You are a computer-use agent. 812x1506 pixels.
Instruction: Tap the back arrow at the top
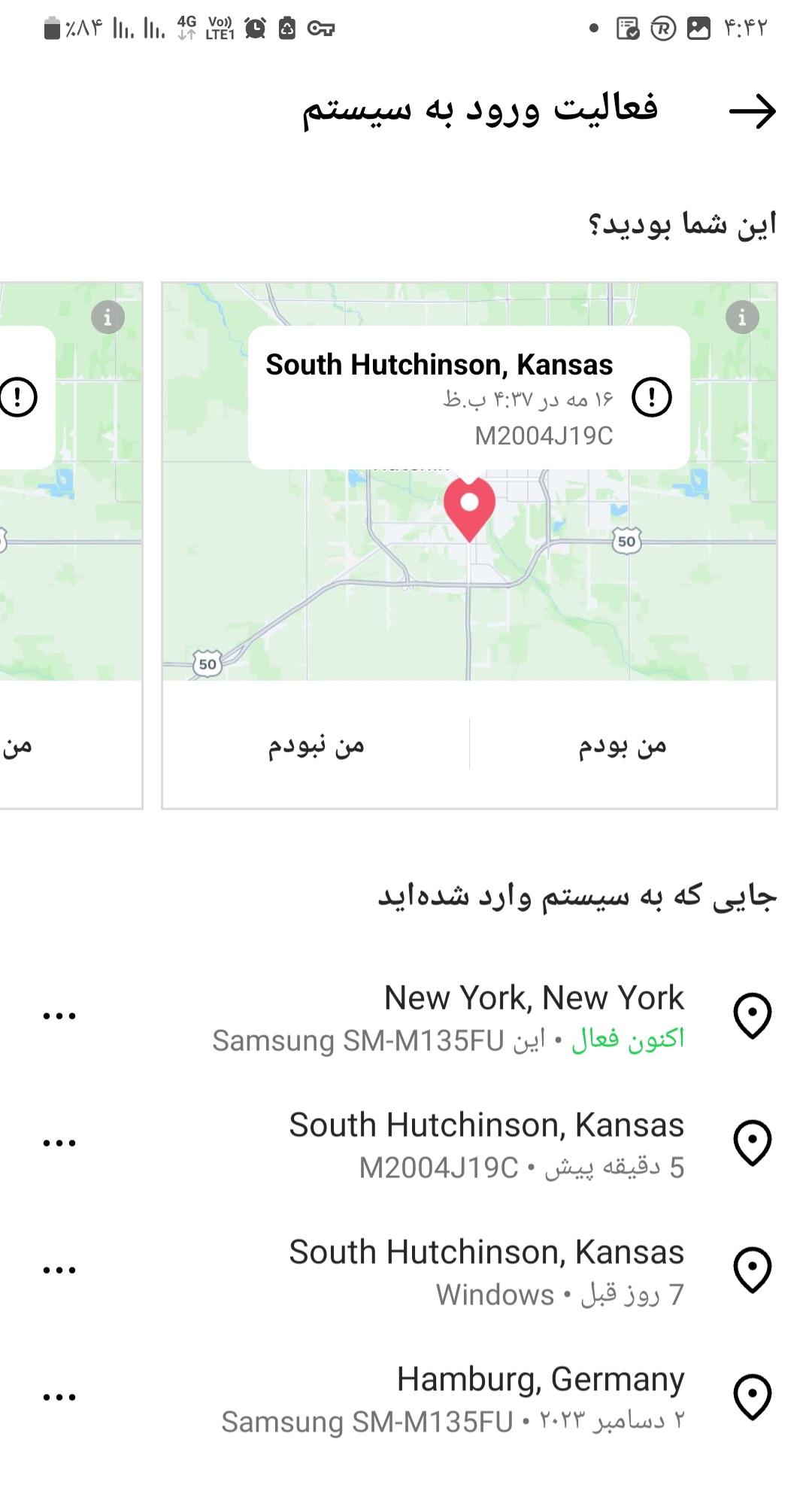click(x=752, y=111)
